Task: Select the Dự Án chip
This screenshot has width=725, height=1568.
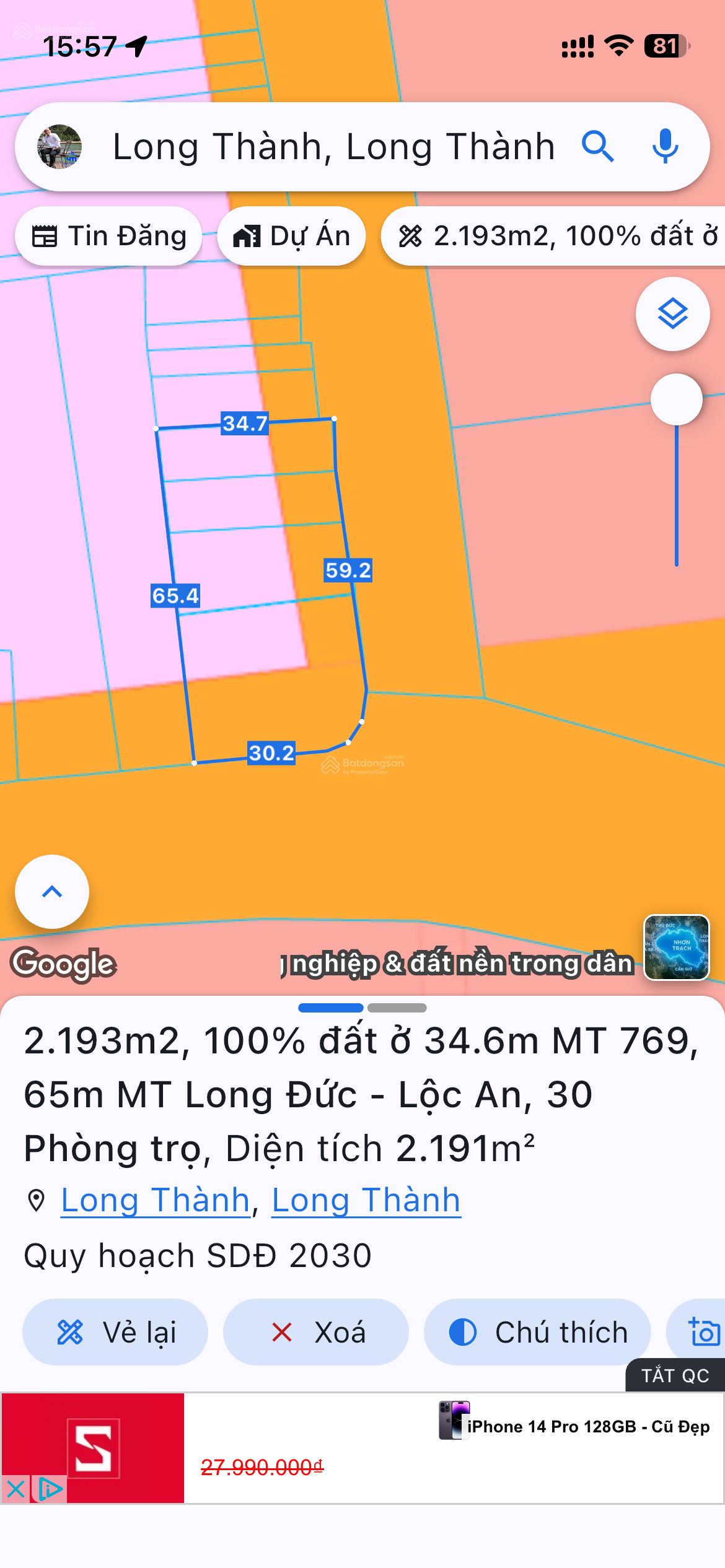Action: pos(291,236)
